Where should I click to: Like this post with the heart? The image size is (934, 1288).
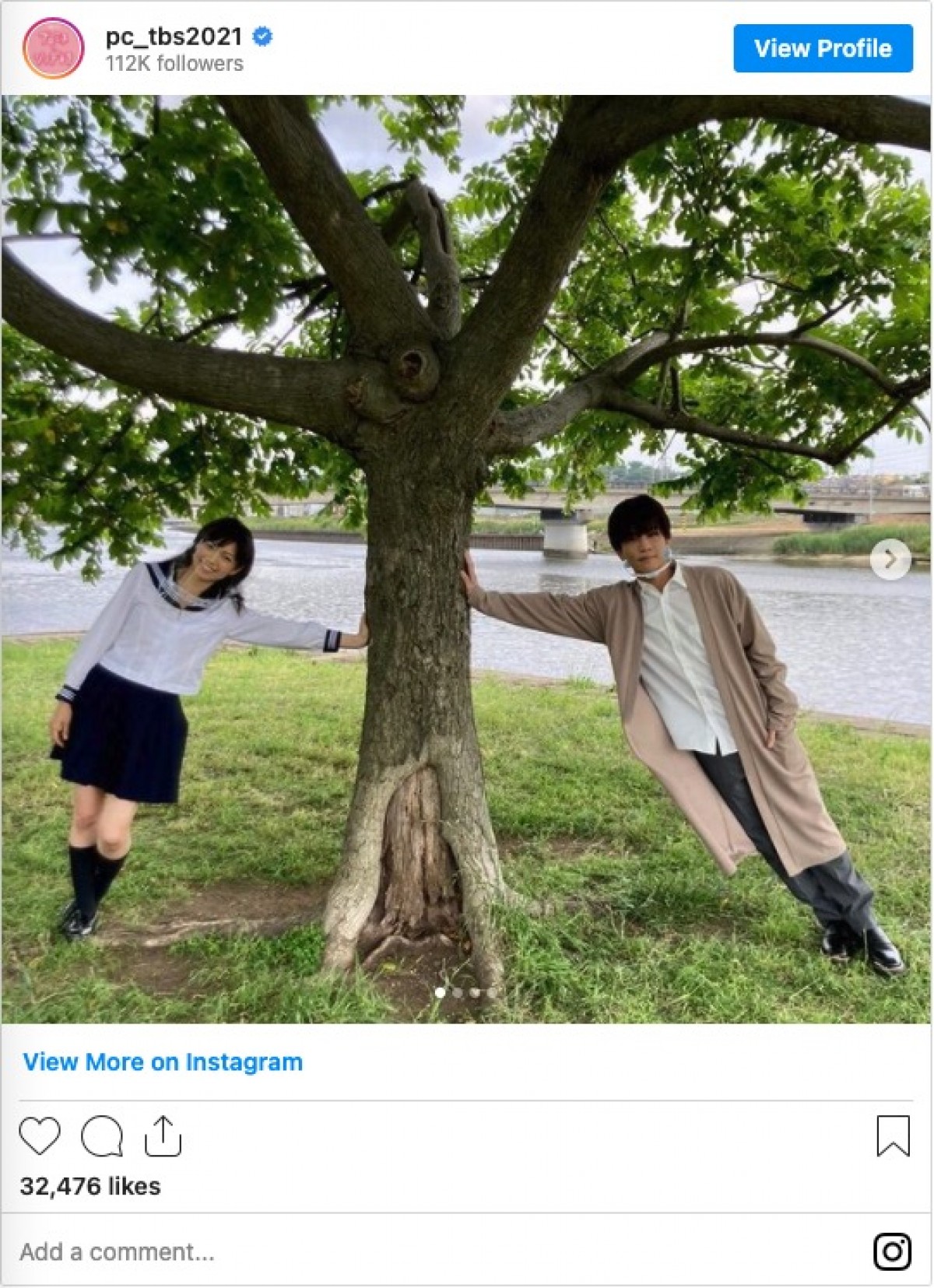40,1135
